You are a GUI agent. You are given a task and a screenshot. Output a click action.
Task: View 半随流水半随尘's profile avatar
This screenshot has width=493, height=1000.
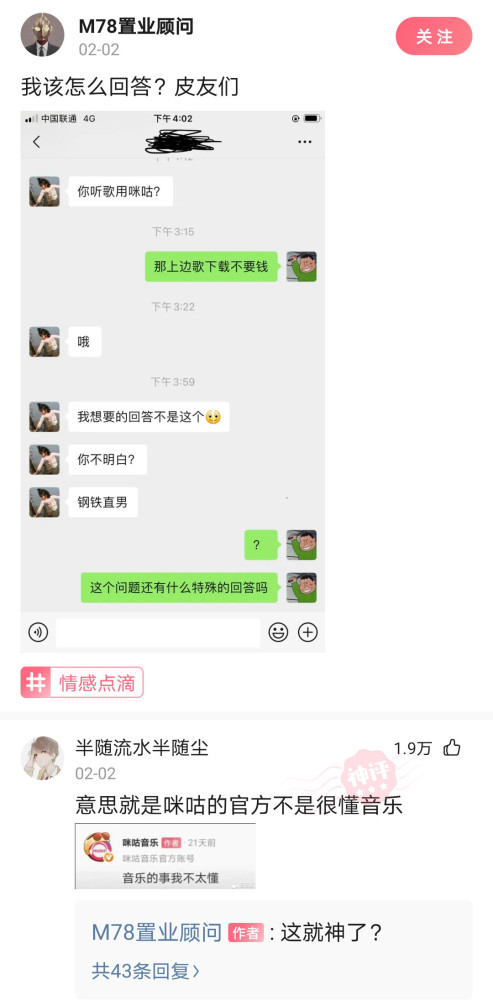coord(43,758)
